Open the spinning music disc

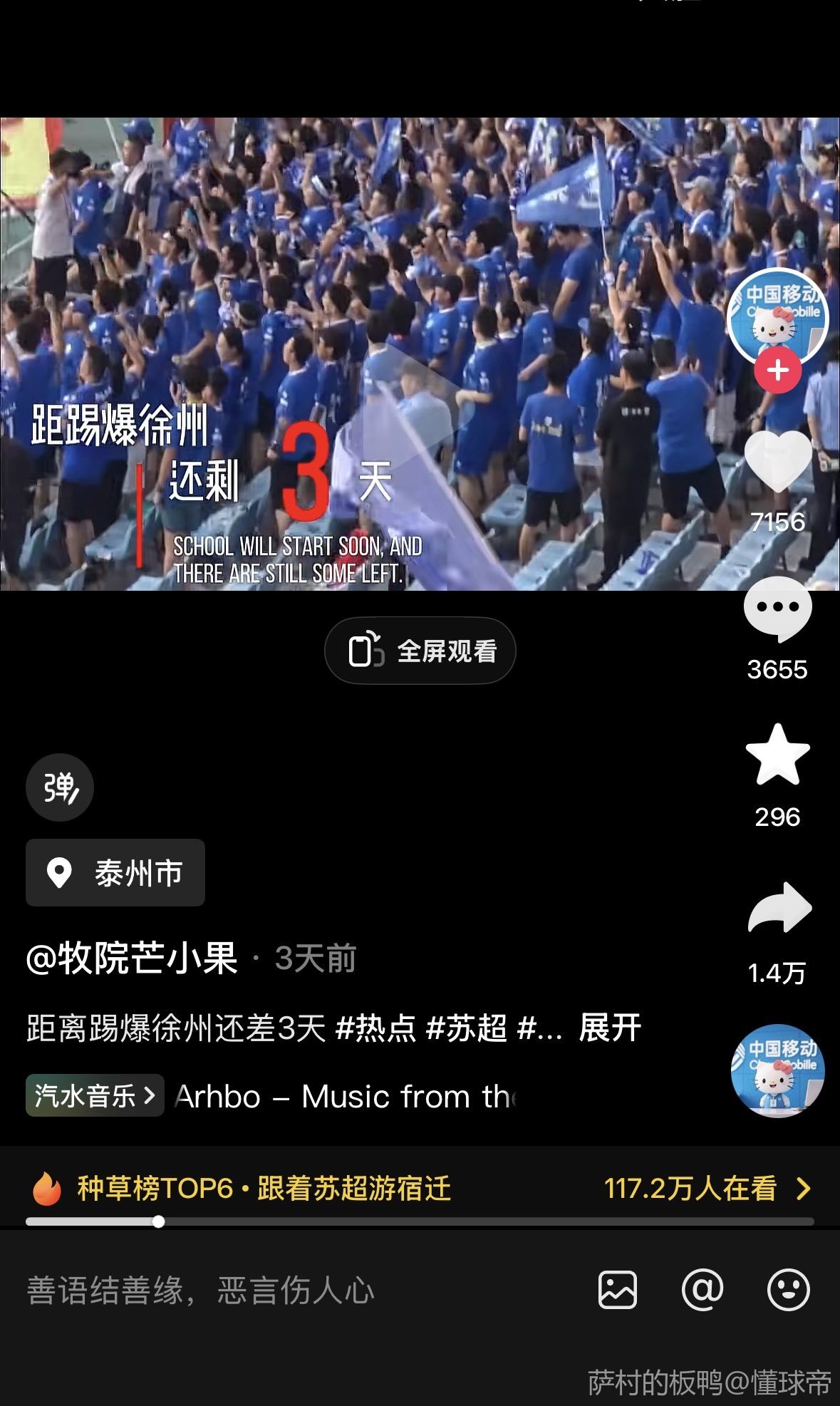pyautogui.click(x=777, y=1070)
